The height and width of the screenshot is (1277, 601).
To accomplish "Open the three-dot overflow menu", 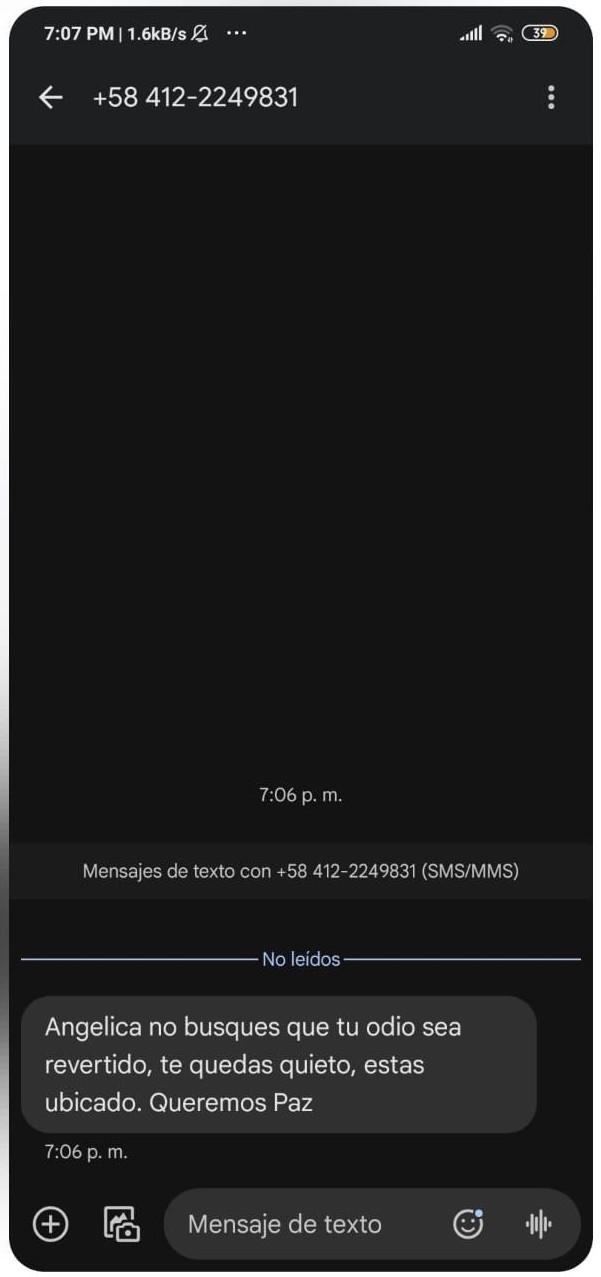I will click(x=551, y=97).
